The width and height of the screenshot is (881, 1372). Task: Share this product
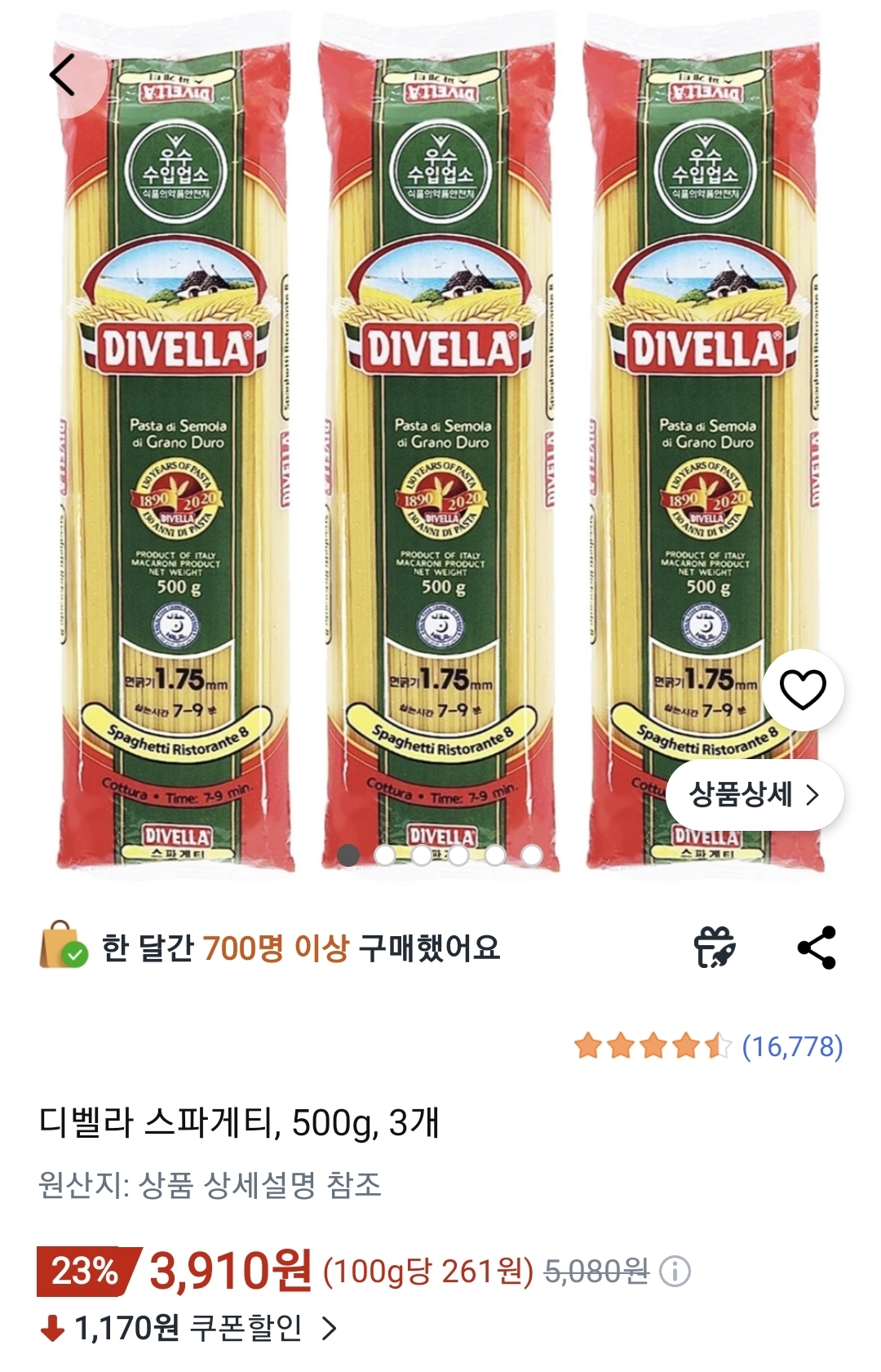(x=817, y=948)
